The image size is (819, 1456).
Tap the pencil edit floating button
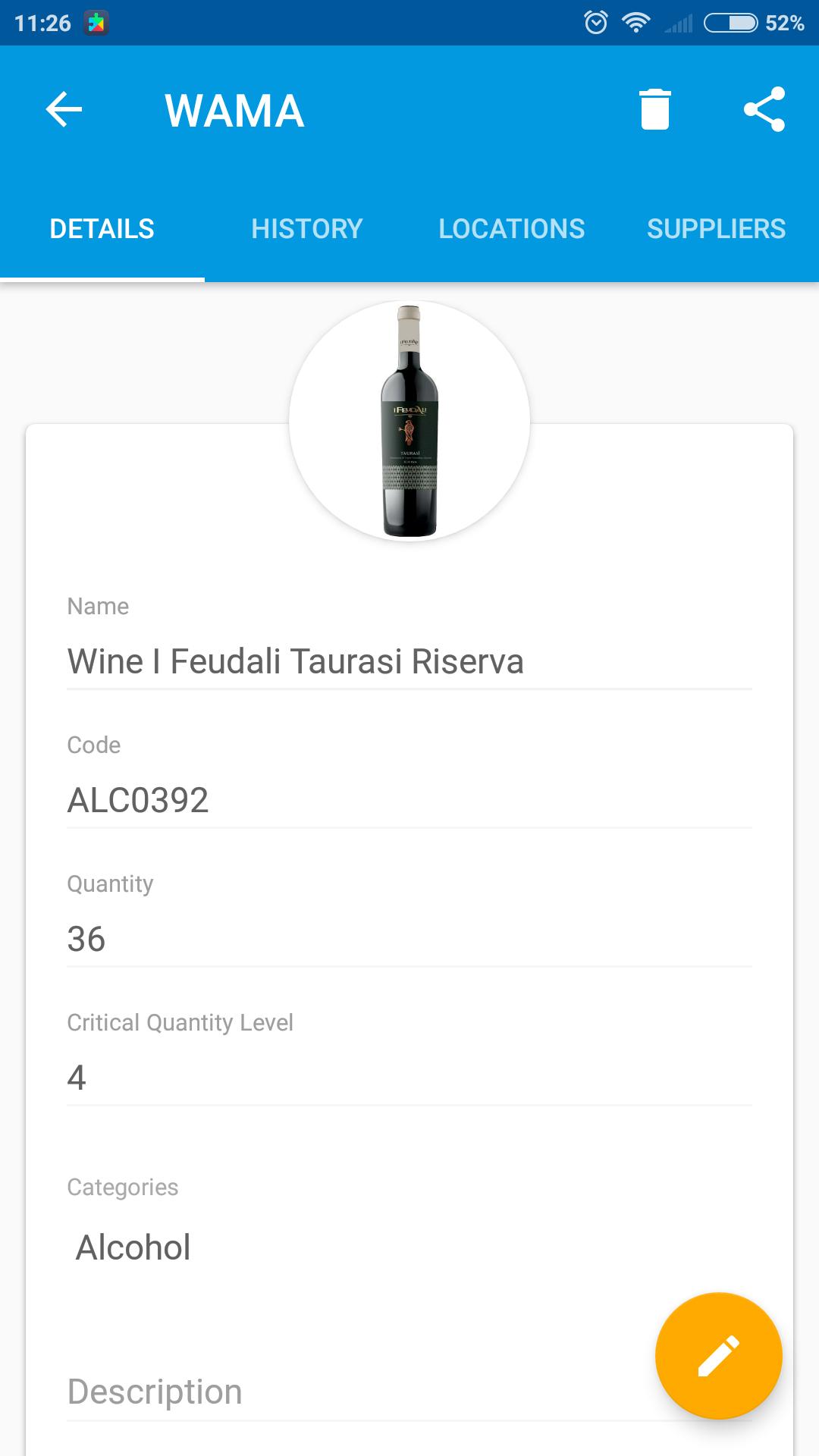click(x=718, y=1355)
